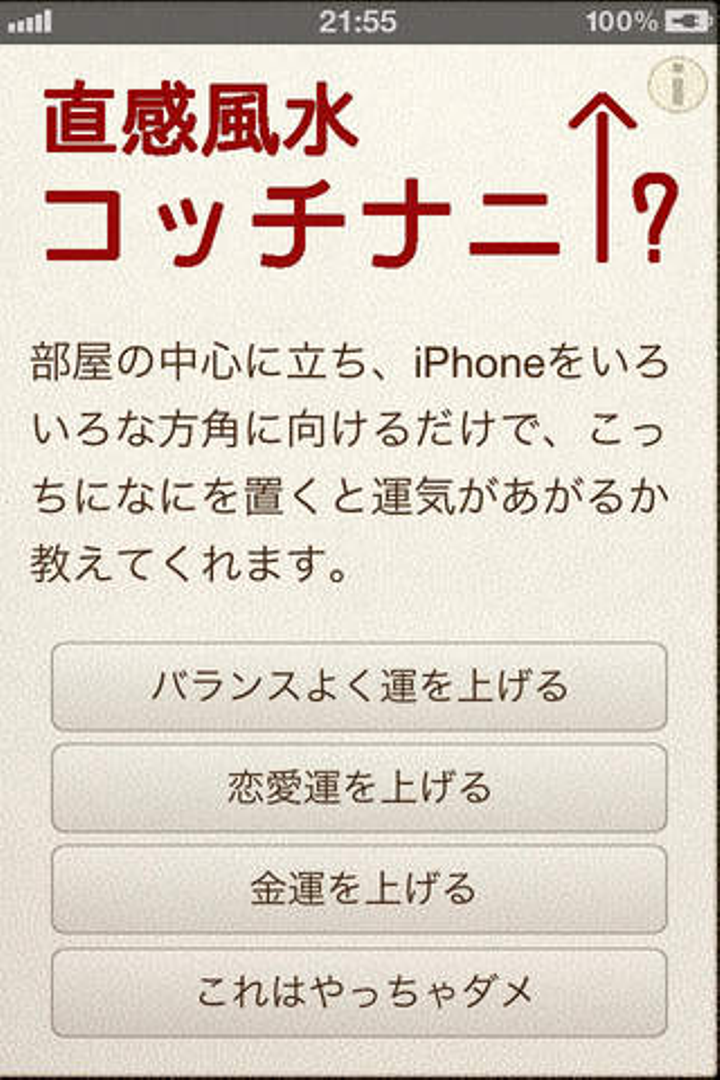Select バランスよく運を上げる
Screen dimensions: 720x1080
tap(359, 687)
